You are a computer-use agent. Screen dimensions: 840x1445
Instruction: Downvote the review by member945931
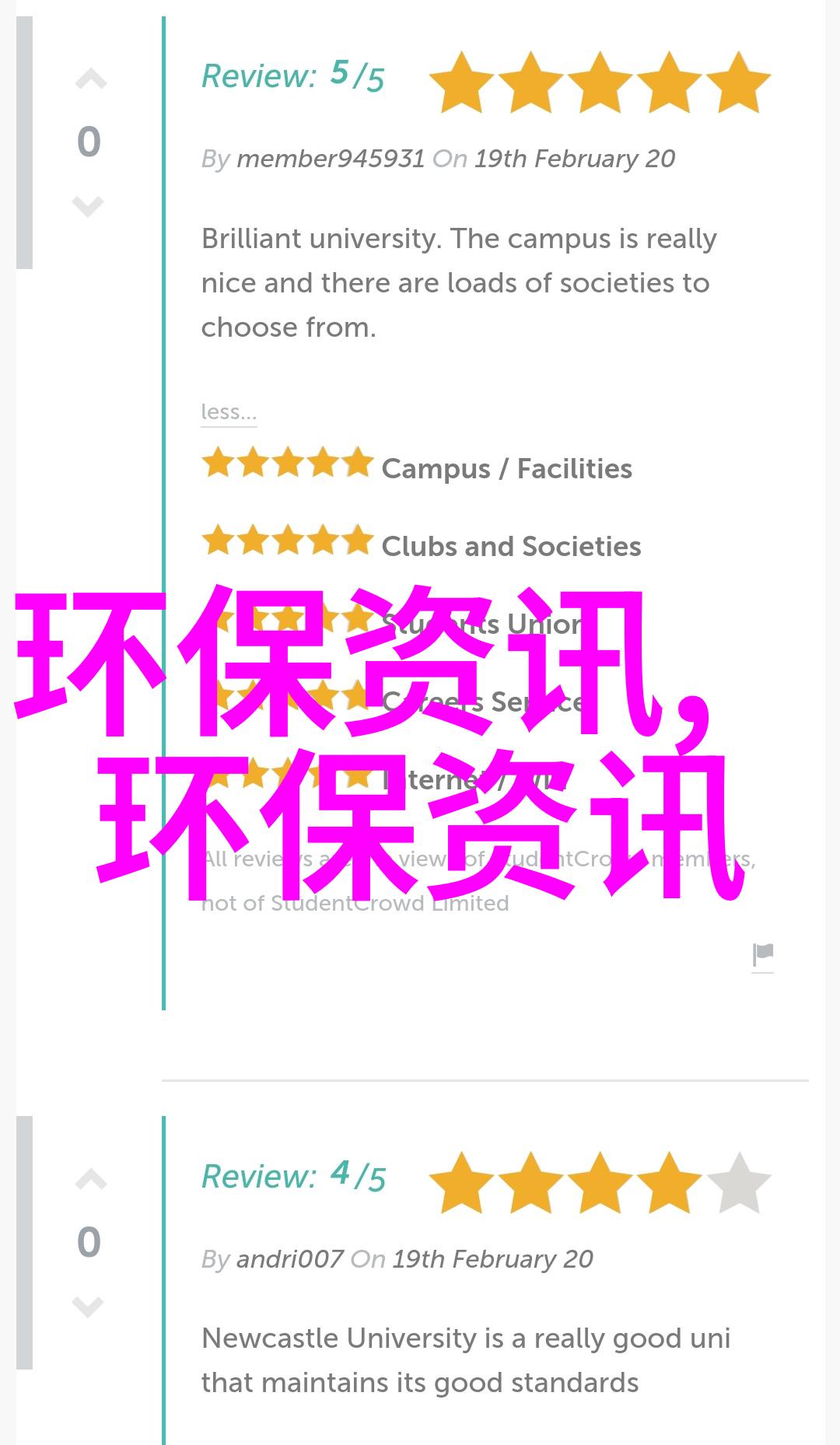click(x=88, y=206)
